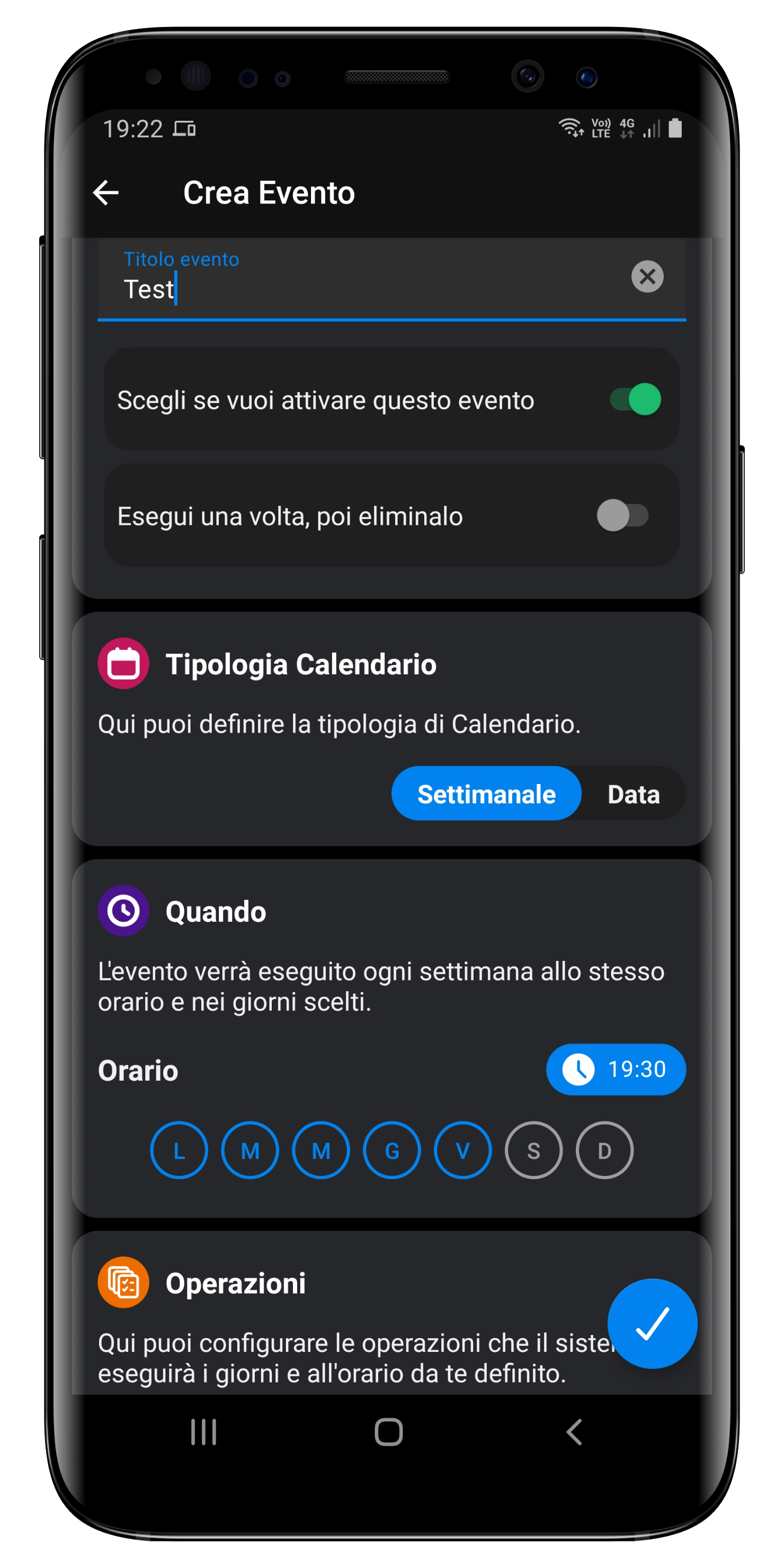Disable the 'attivare questo evento' switch
784x1568 pixels.
(x=636, y=399)
